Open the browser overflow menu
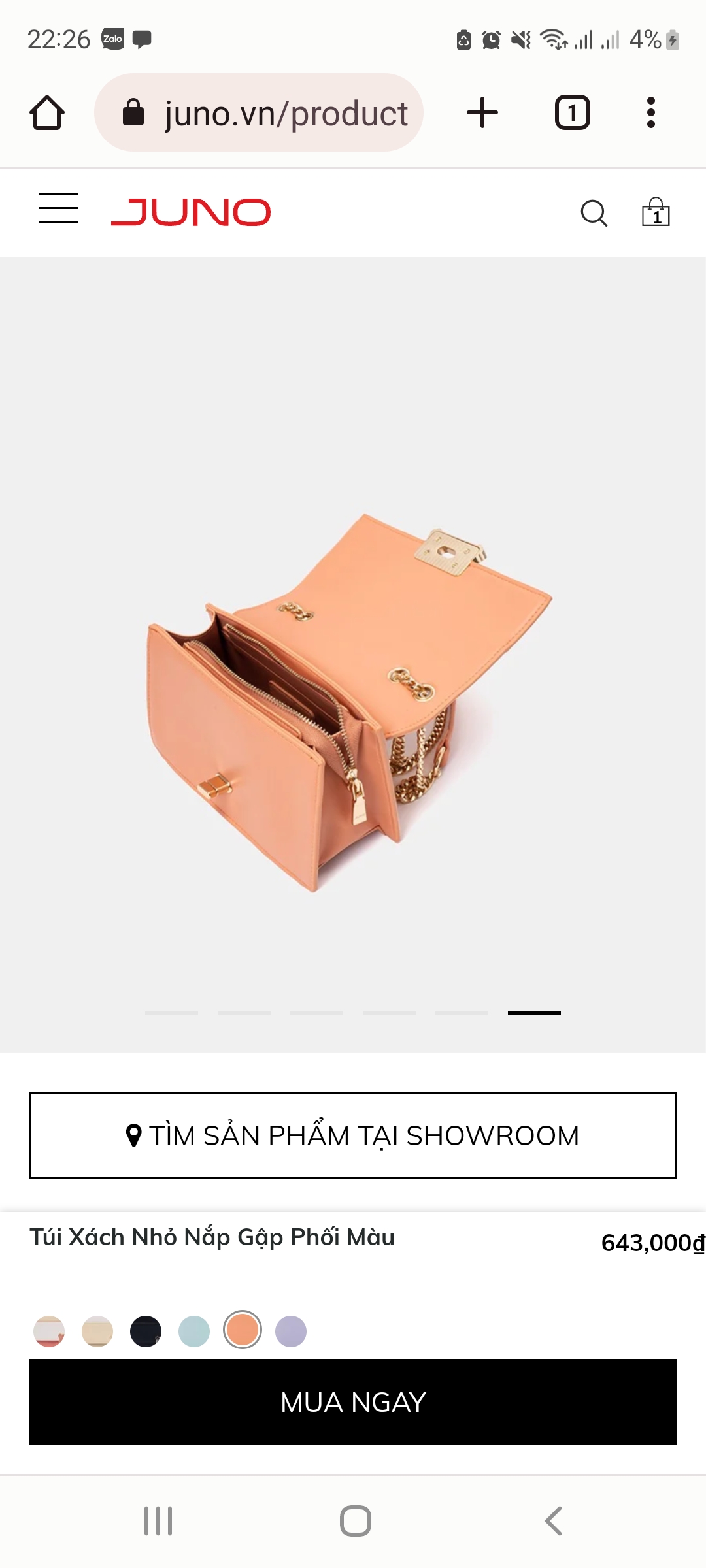 (650, 112)
